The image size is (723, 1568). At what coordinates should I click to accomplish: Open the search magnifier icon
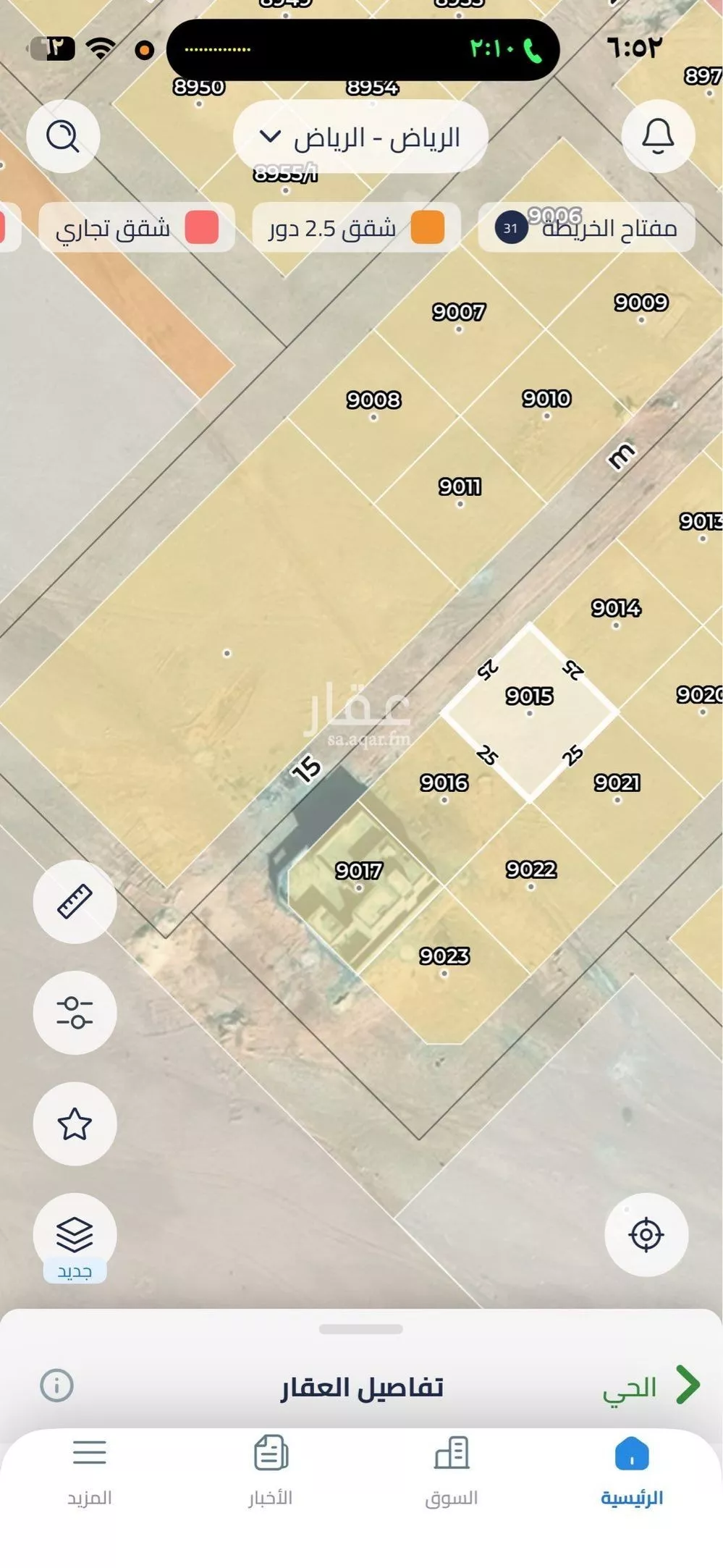(x=63, y=136)
